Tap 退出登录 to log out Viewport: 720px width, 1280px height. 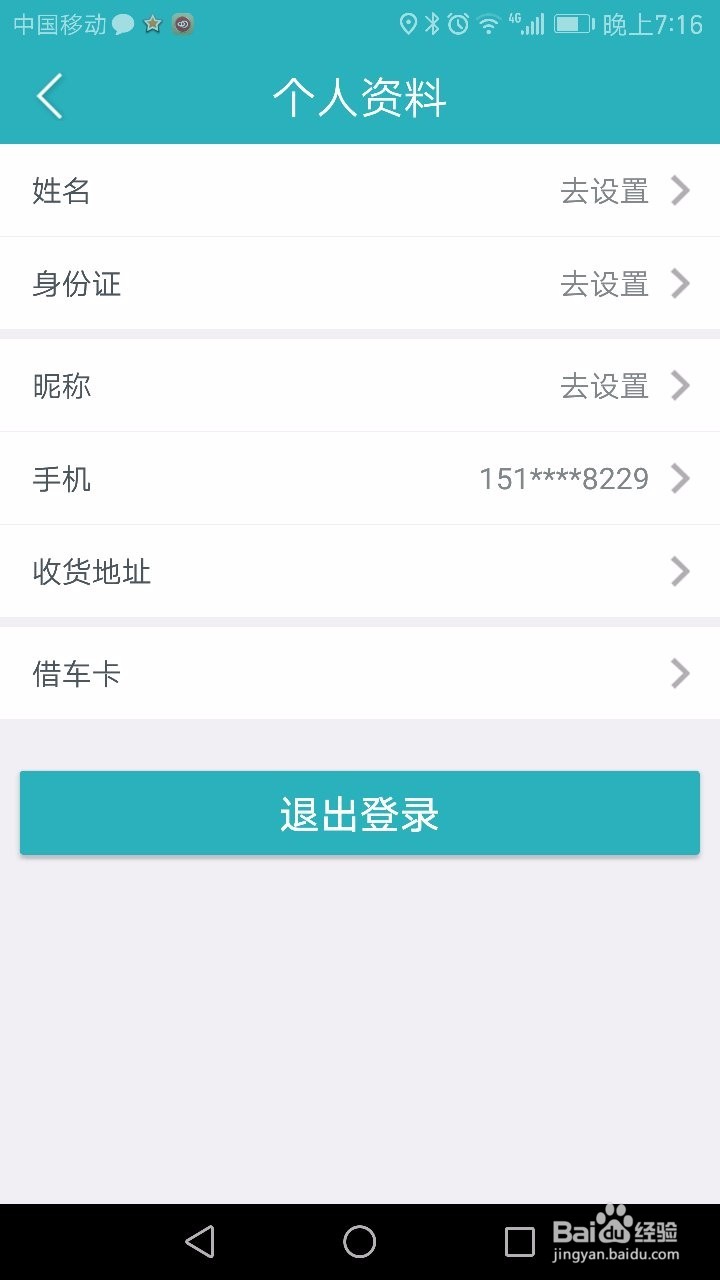click(360, 813)
